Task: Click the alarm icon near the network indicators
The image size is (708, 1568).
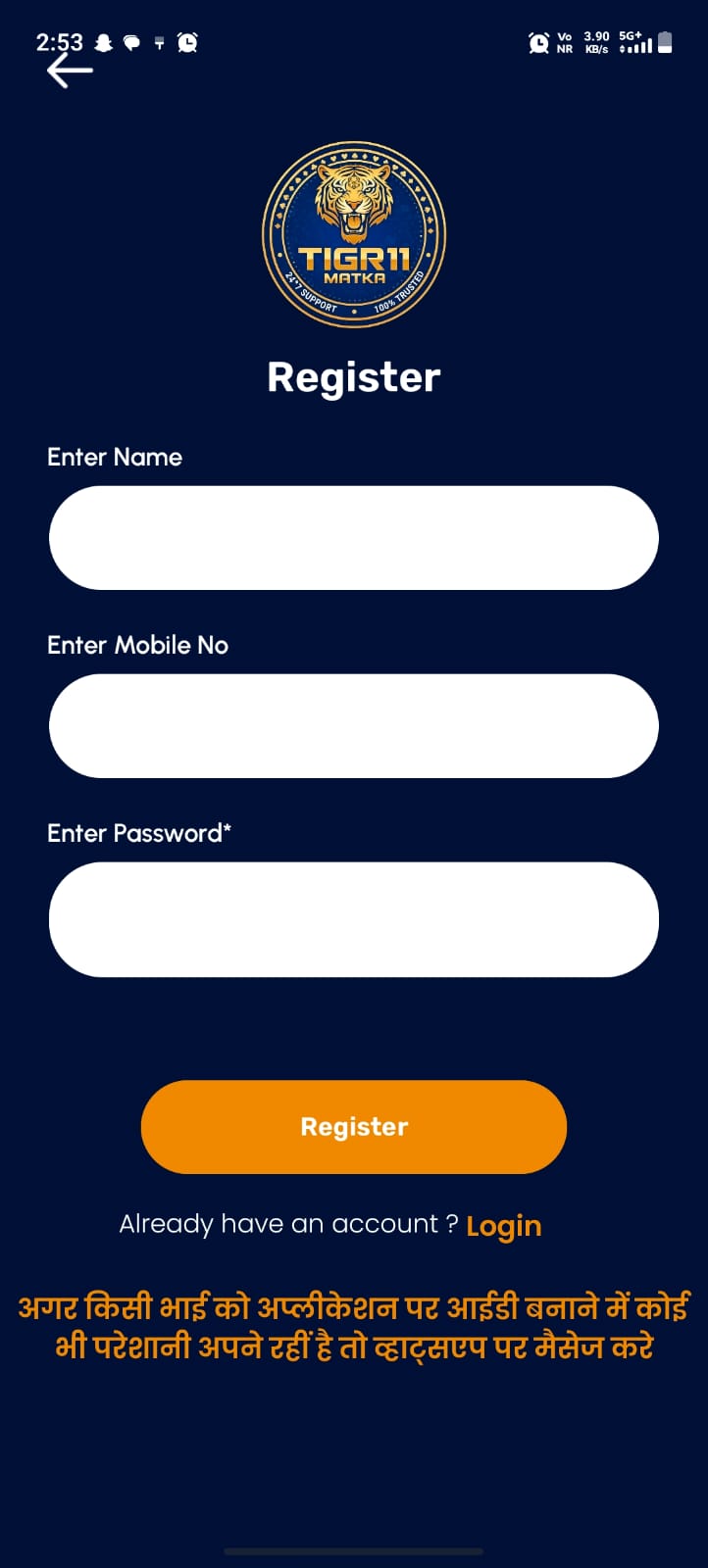Action: click(537, 43)
